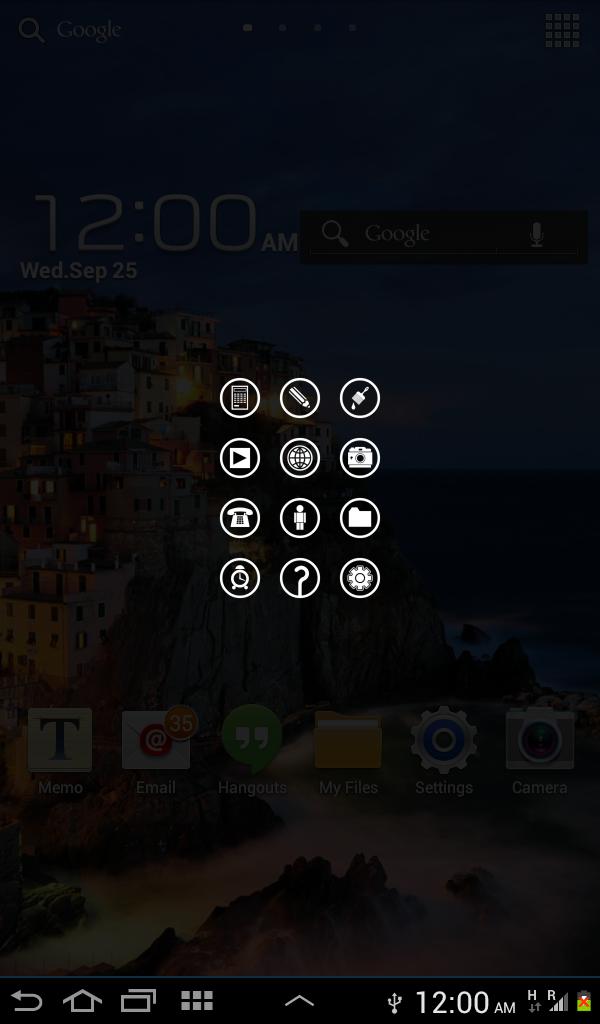Open the pencil note icon
This screenshot has width=600, height=1024.
(x=300, y=398)
